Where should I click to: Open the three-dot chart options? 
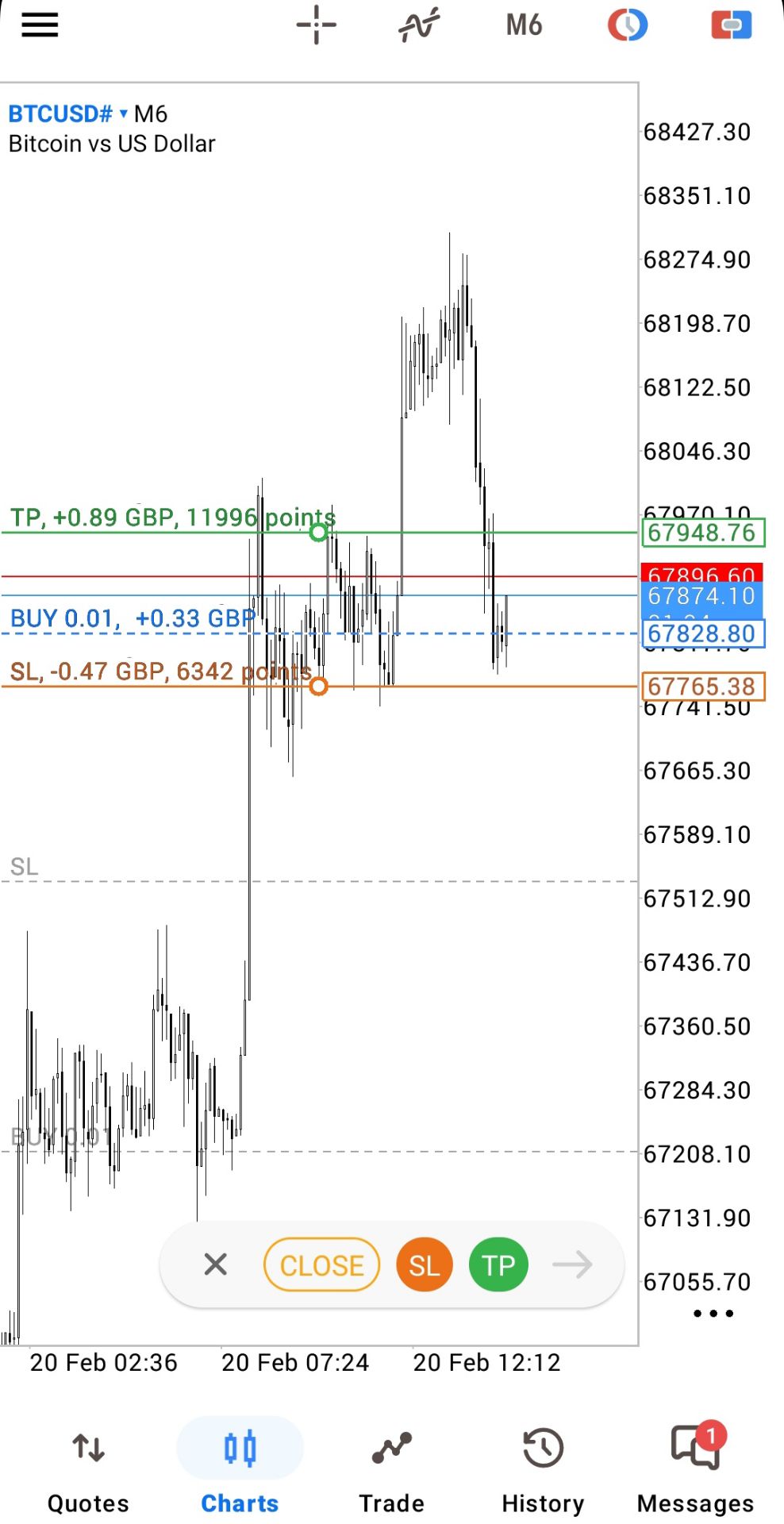pos(713,1314)
